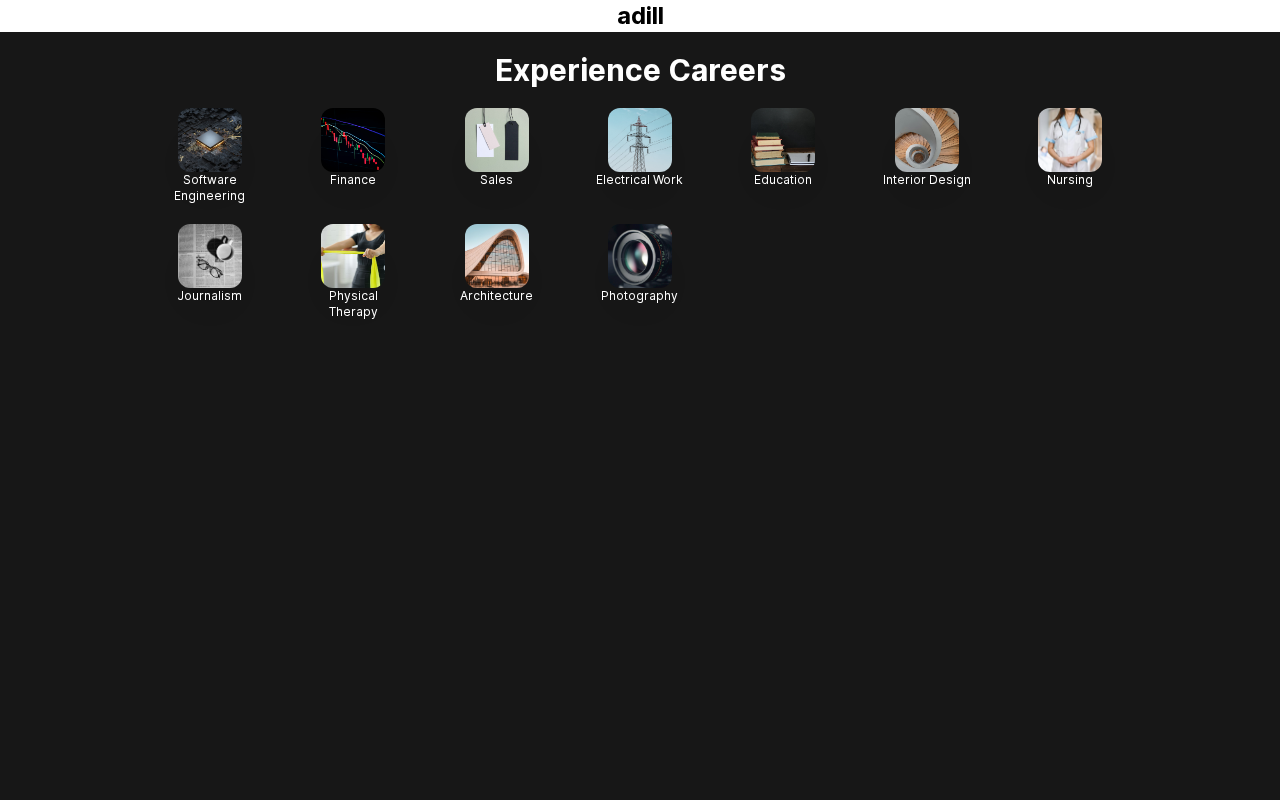Image resolution: width=1280 pixels, height=800 pixels.
Task: Open the Journalism career
Action: tap(210, 256)
